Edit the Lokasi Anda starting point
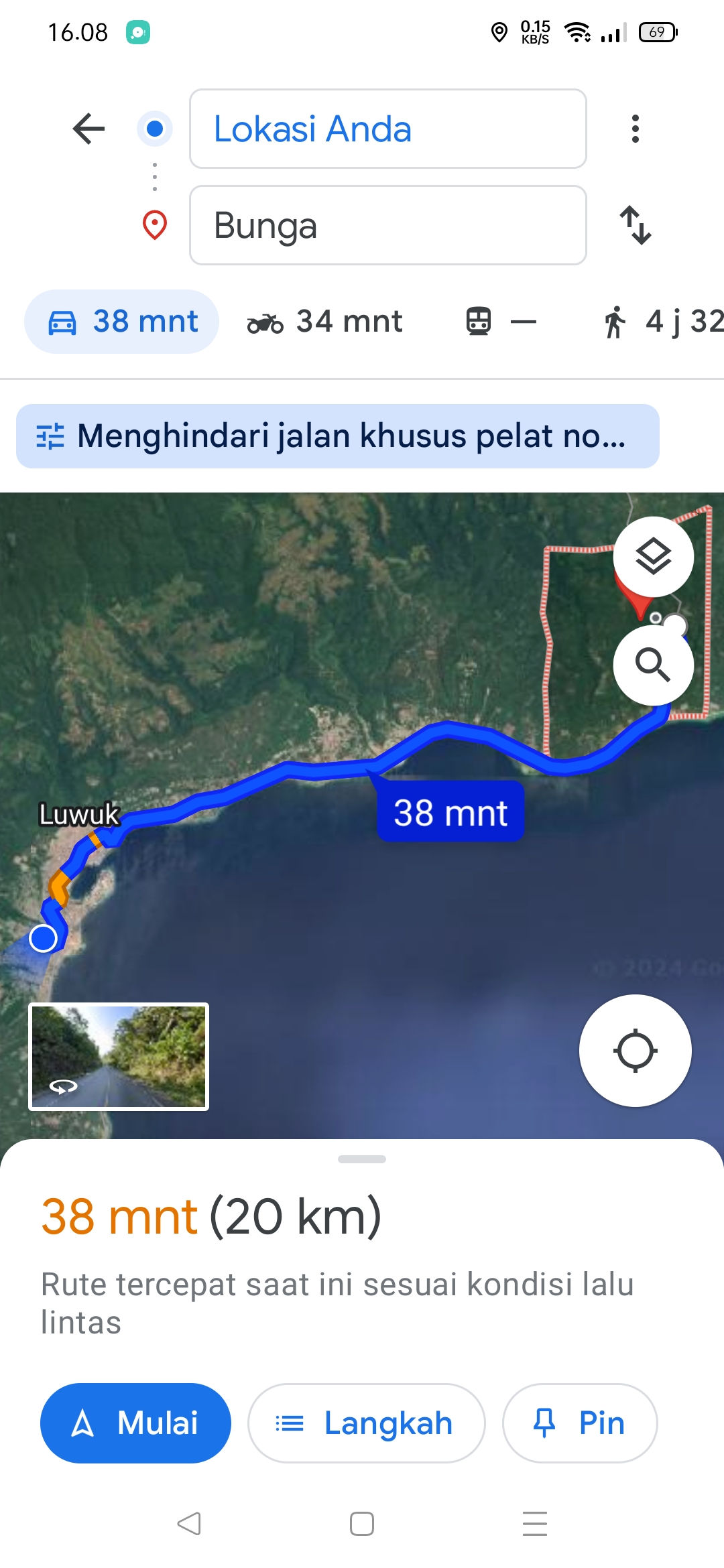The height and width of the screenshot is (1568, 724). 387,129
